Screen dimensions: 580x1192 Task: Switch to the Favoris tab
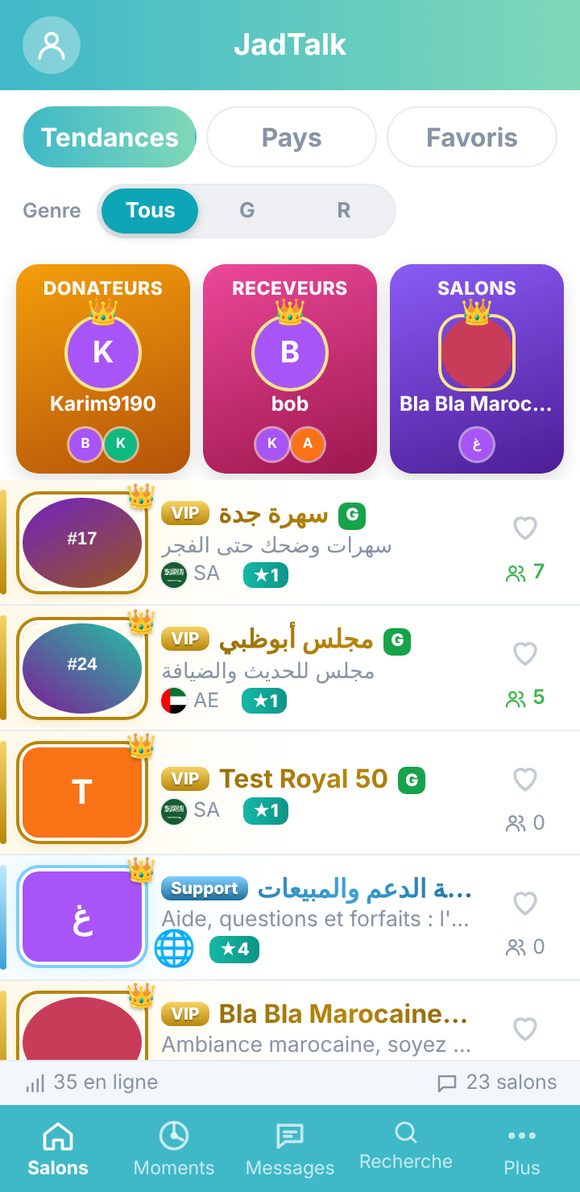[471, 137]
